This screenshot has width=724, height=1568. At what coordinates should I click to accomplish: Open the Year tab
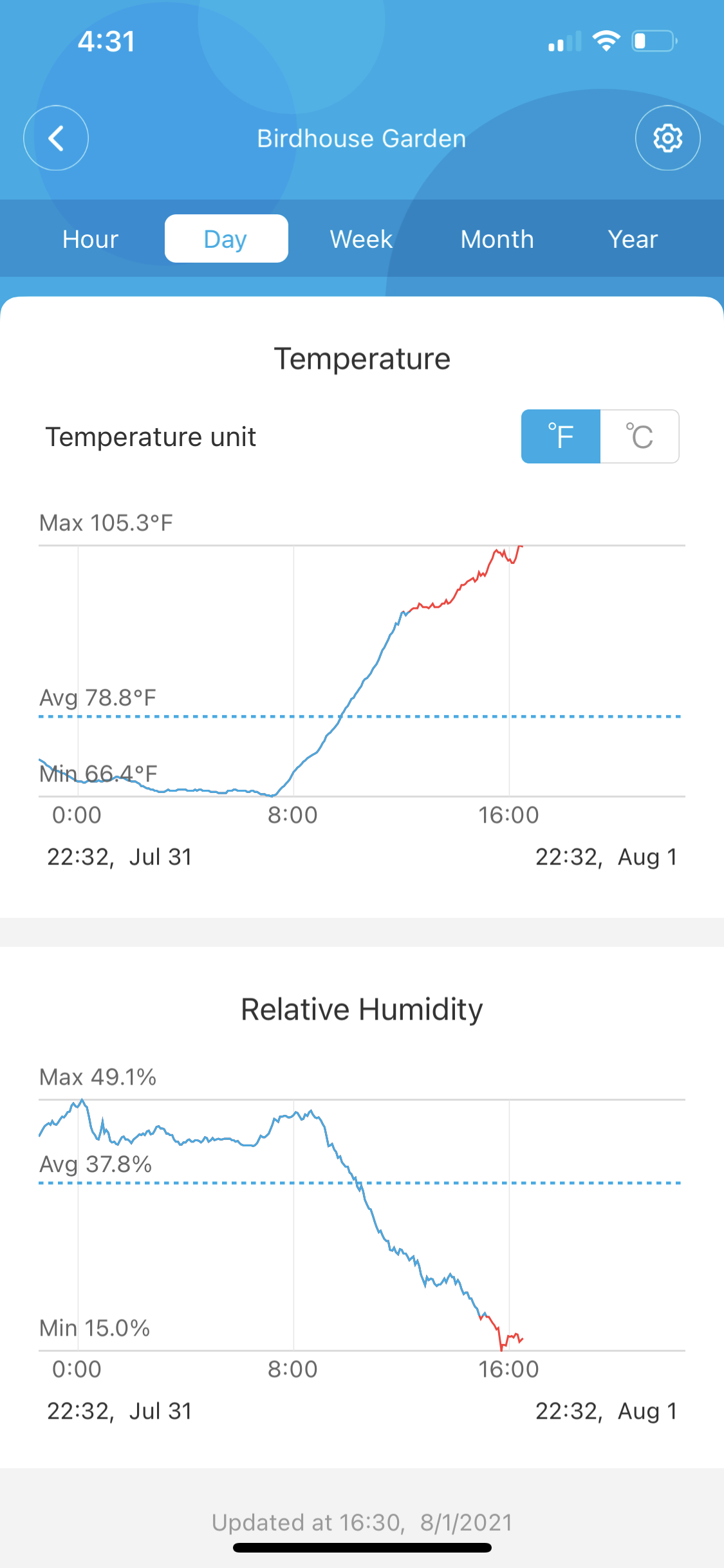(x=633, y=239)
